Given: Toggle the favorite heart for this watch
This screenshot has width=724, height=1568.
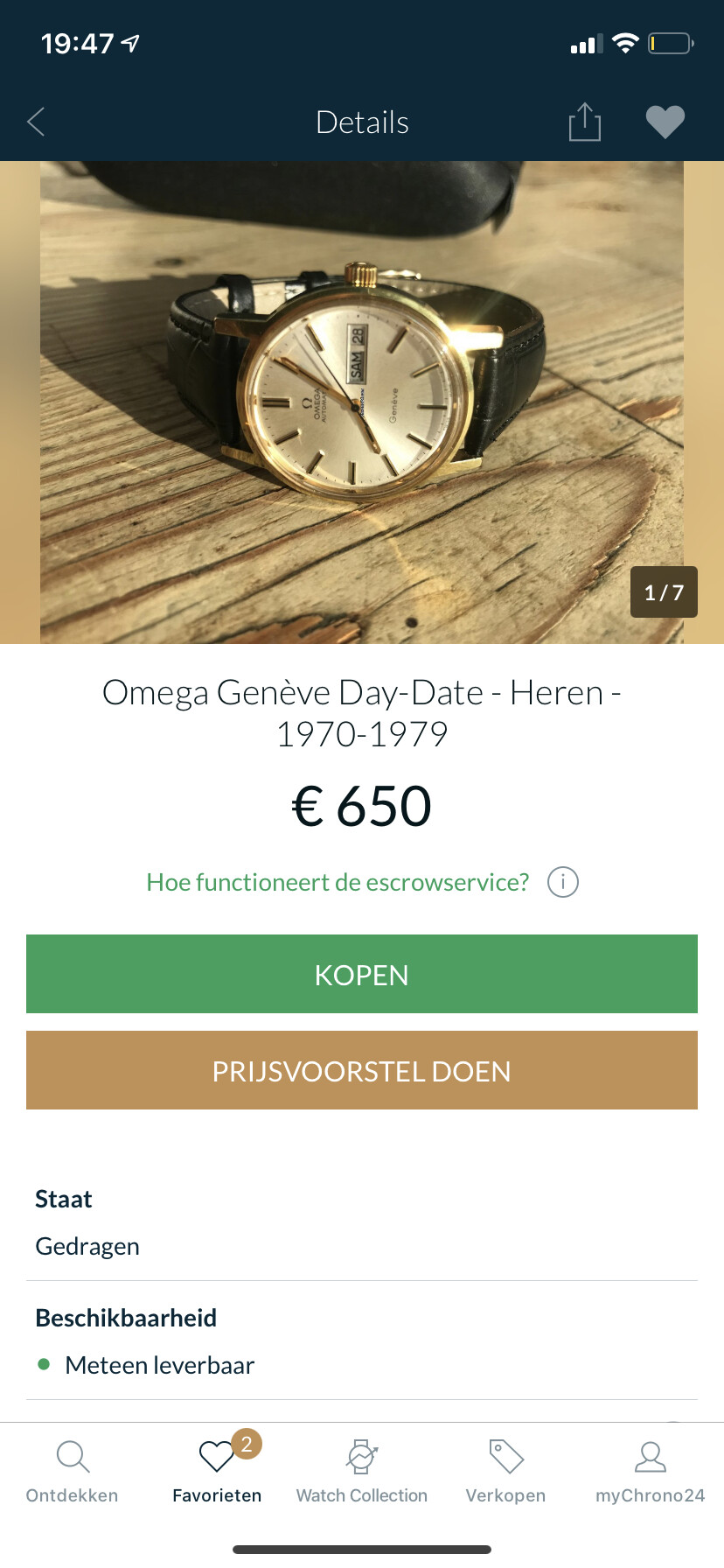Looking at the screenshot, I should point(665,122).
